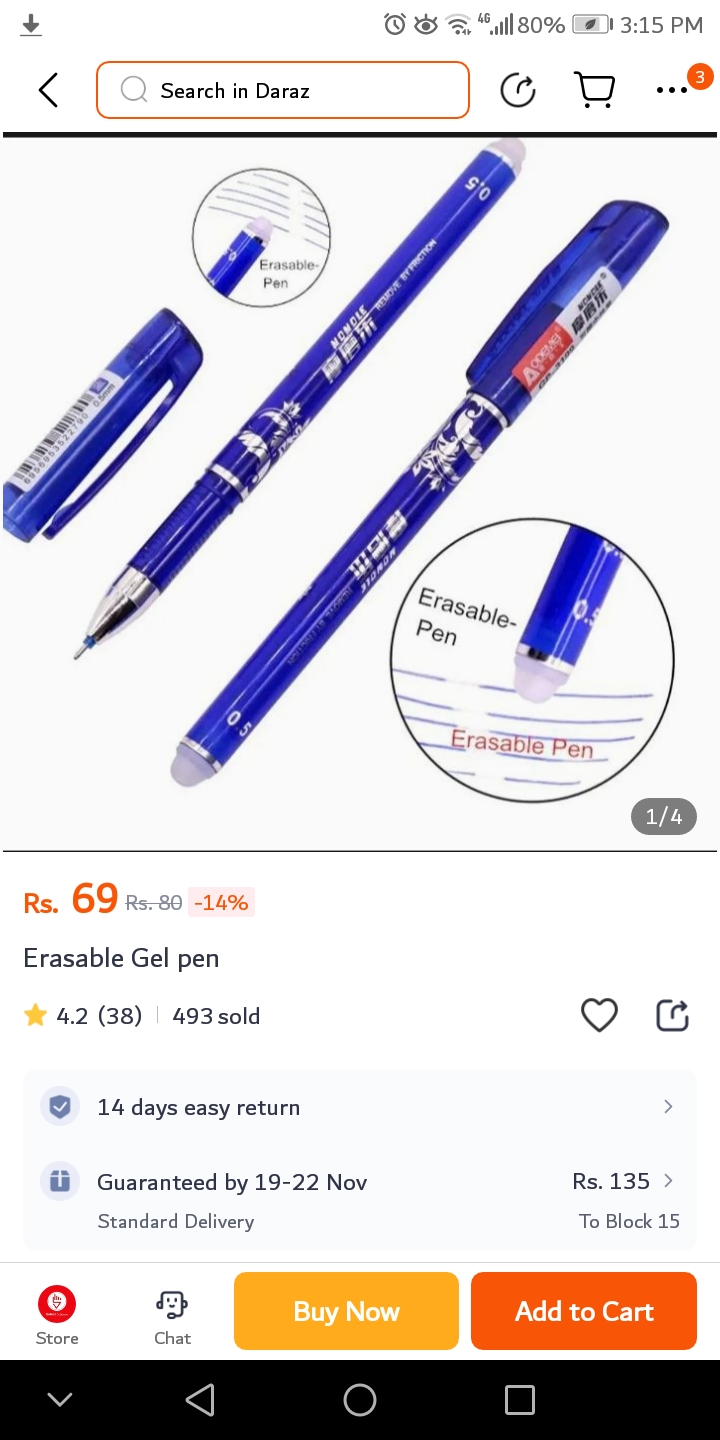Image resolution: width=720 pixels, height=1440 pixels.
Task: Tap the Search in Daraz field
Action: pyautogui.click(x=283, y=90)
